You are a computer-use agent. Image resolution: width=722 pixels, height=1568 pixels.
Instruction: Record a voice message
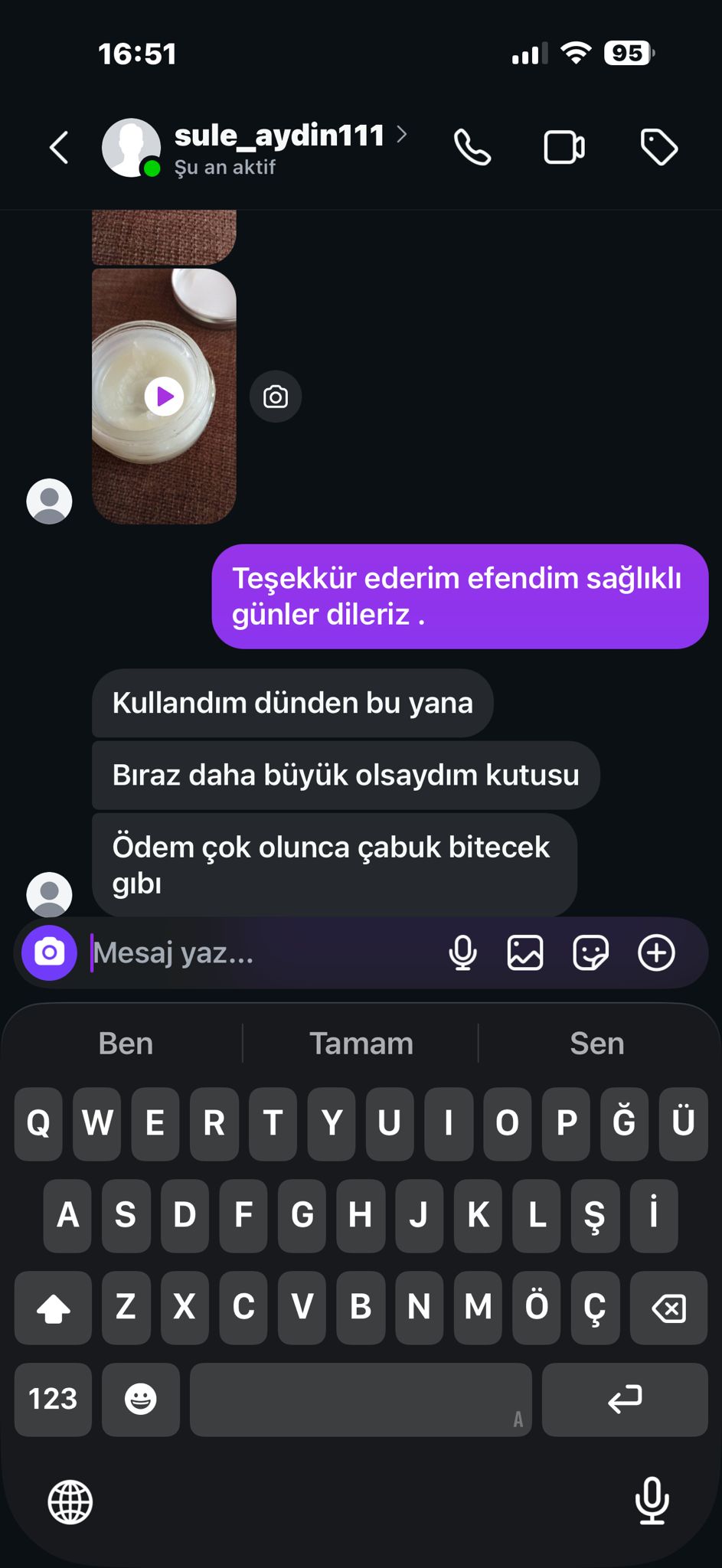pos(462,953)
